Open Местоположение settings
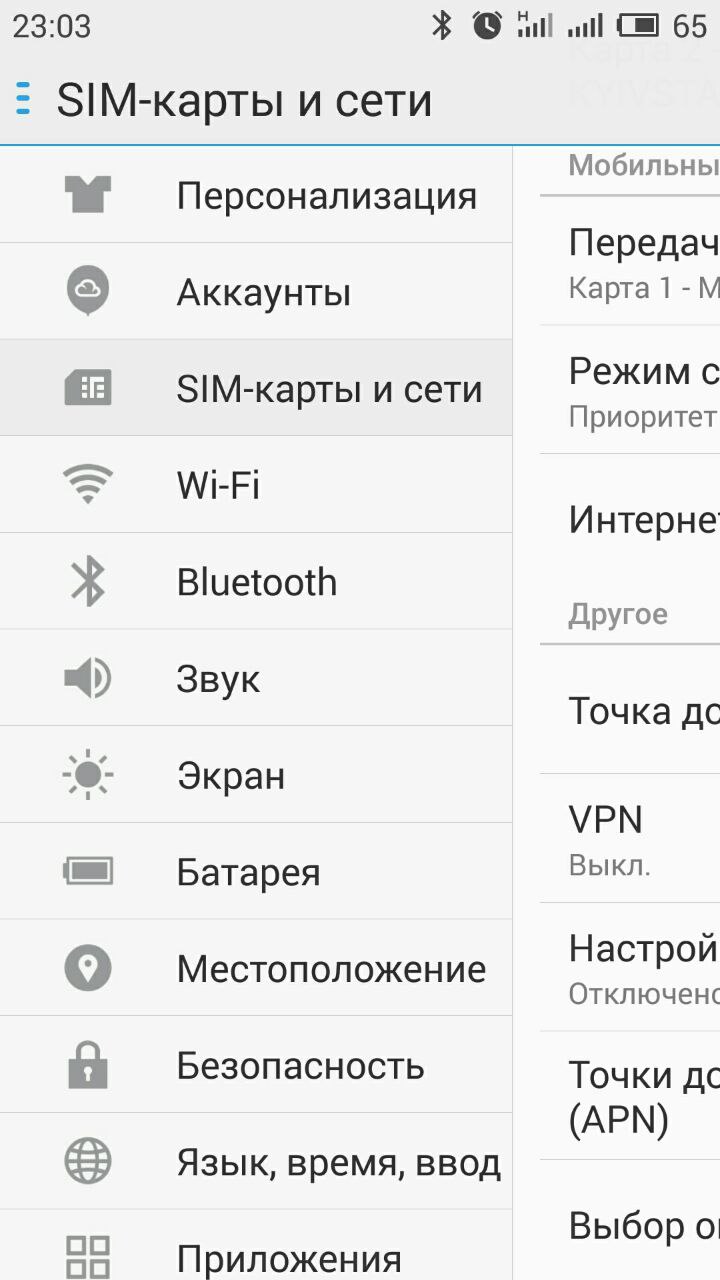Image resolution: width=720 pixels, height=1280 pixels. [256, 968]
